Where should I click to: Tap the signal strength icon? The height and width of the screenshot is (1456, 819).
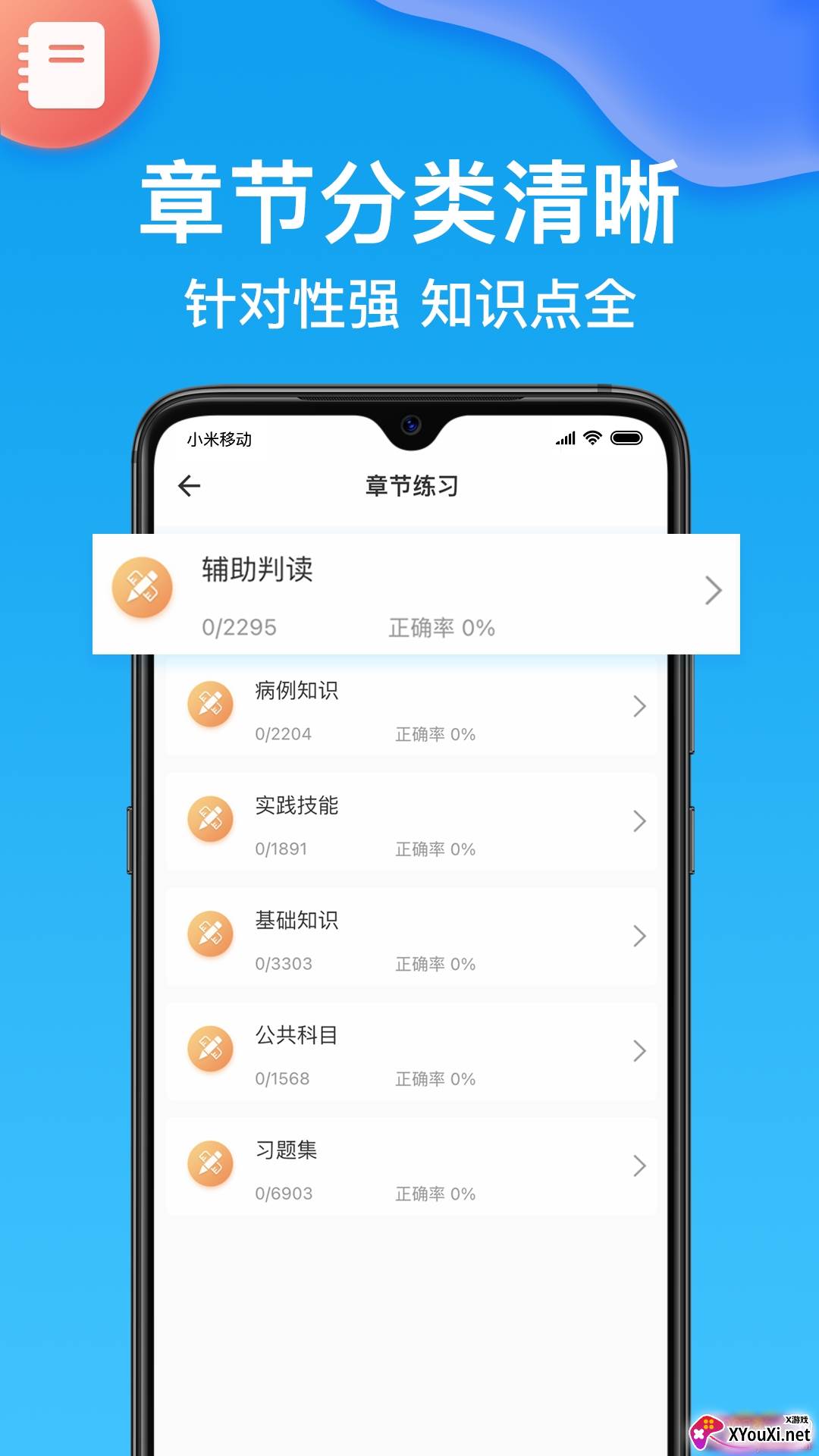click(x=564, y=438)
